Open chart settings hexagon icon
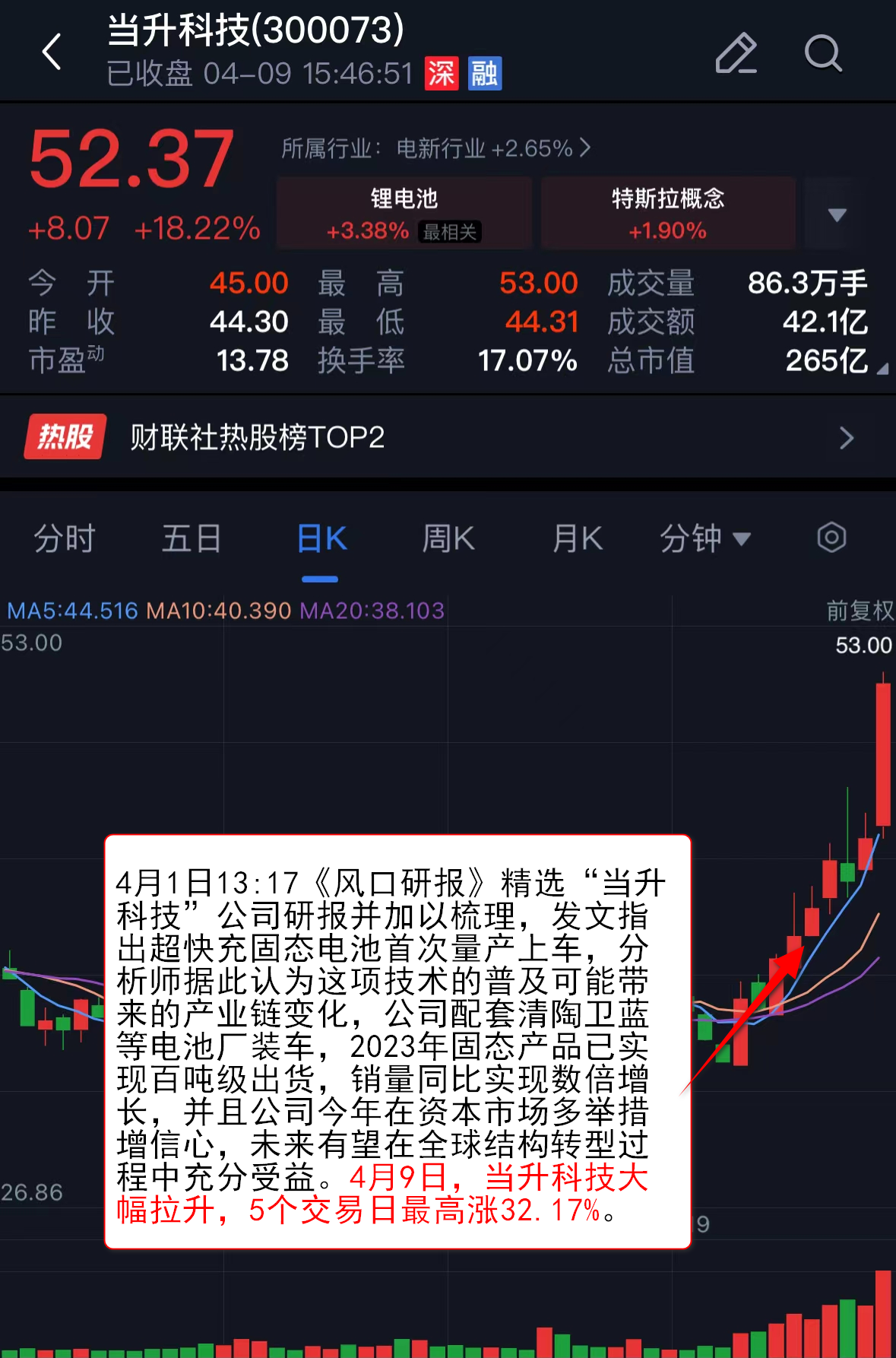 (x=831, y=538)
